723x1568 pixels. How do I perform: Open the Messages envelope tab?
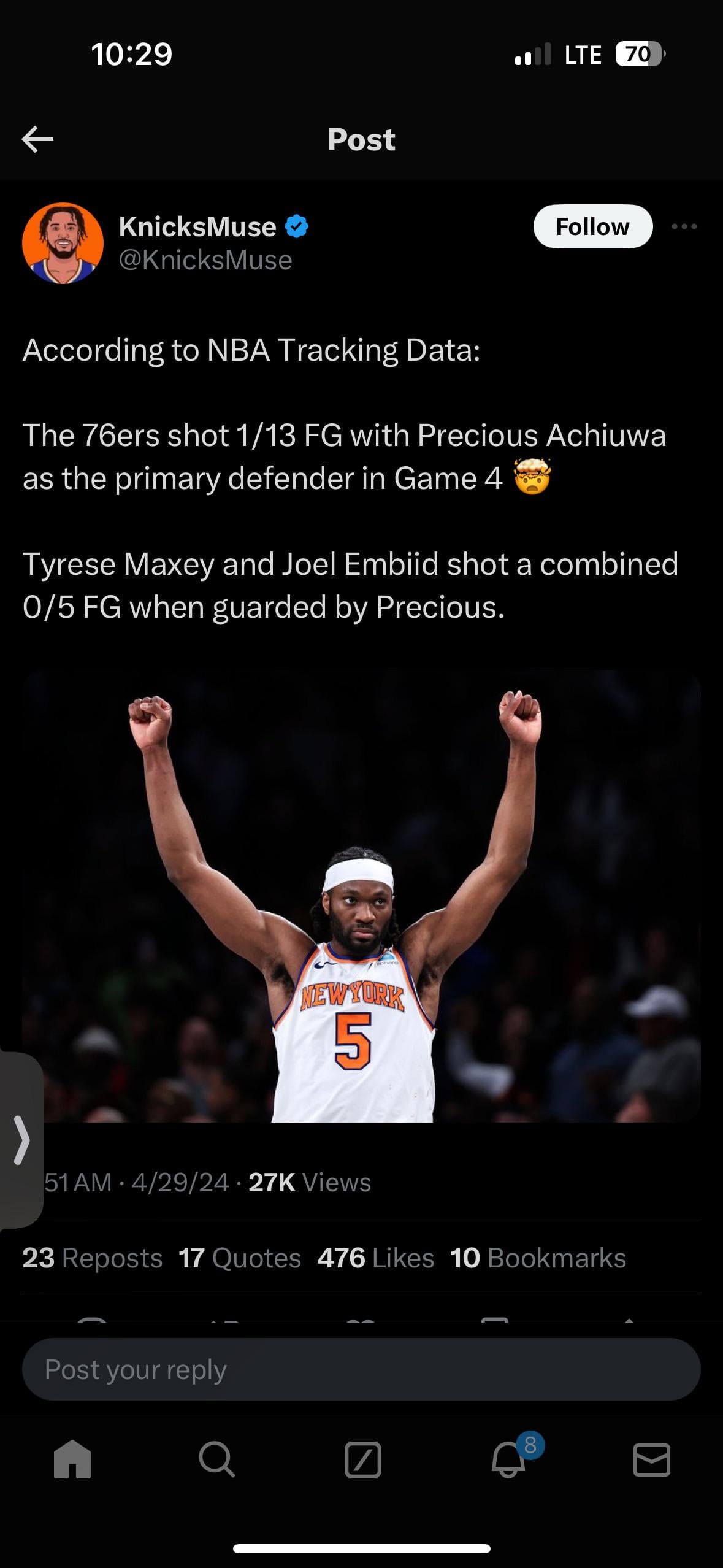tap(651, 1459)
